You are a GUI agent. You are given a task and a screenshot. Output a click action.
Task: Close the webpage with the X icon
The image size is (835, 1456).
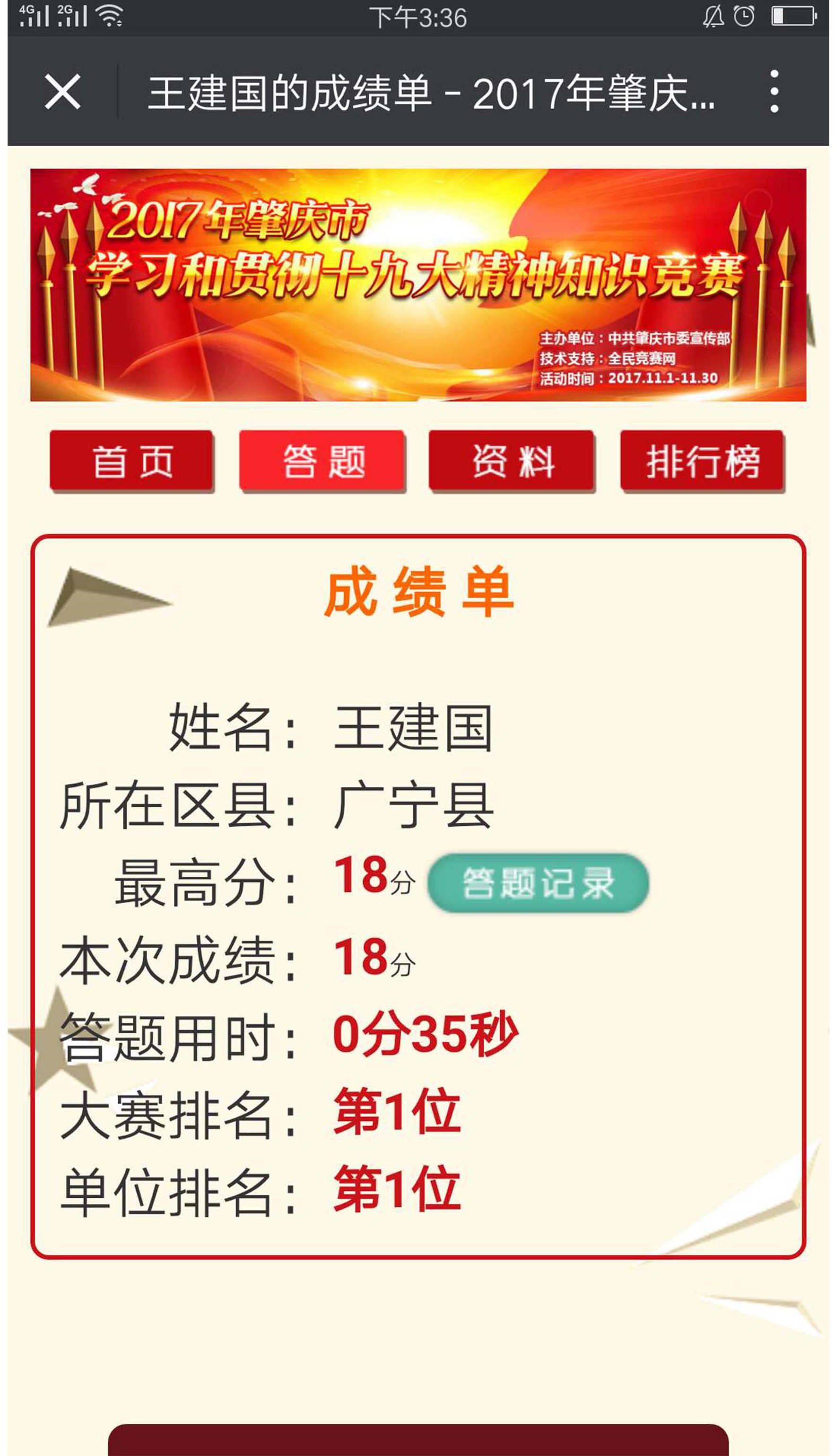click(62, 92)
